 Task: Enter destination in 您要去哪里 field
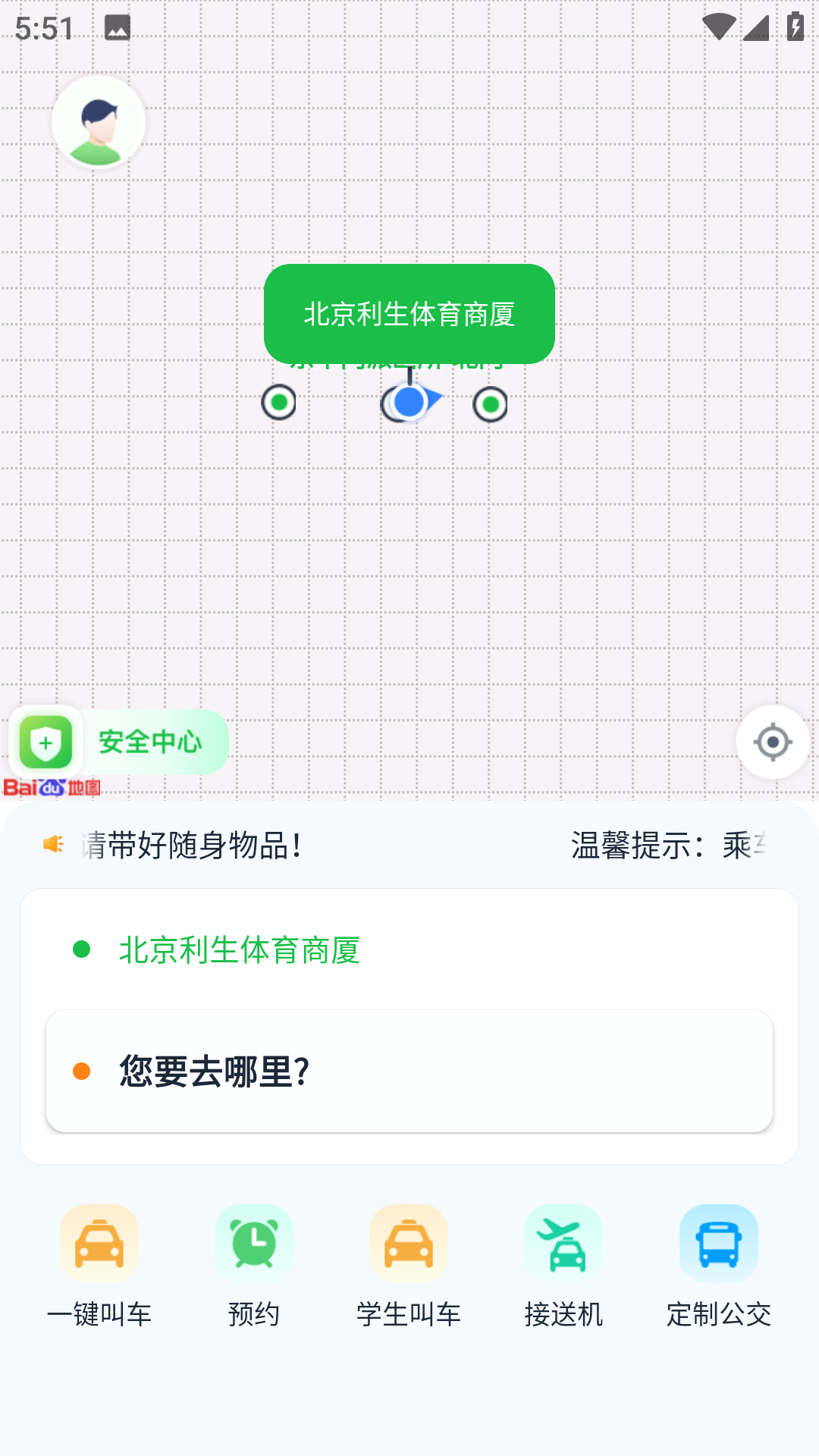409,1071
